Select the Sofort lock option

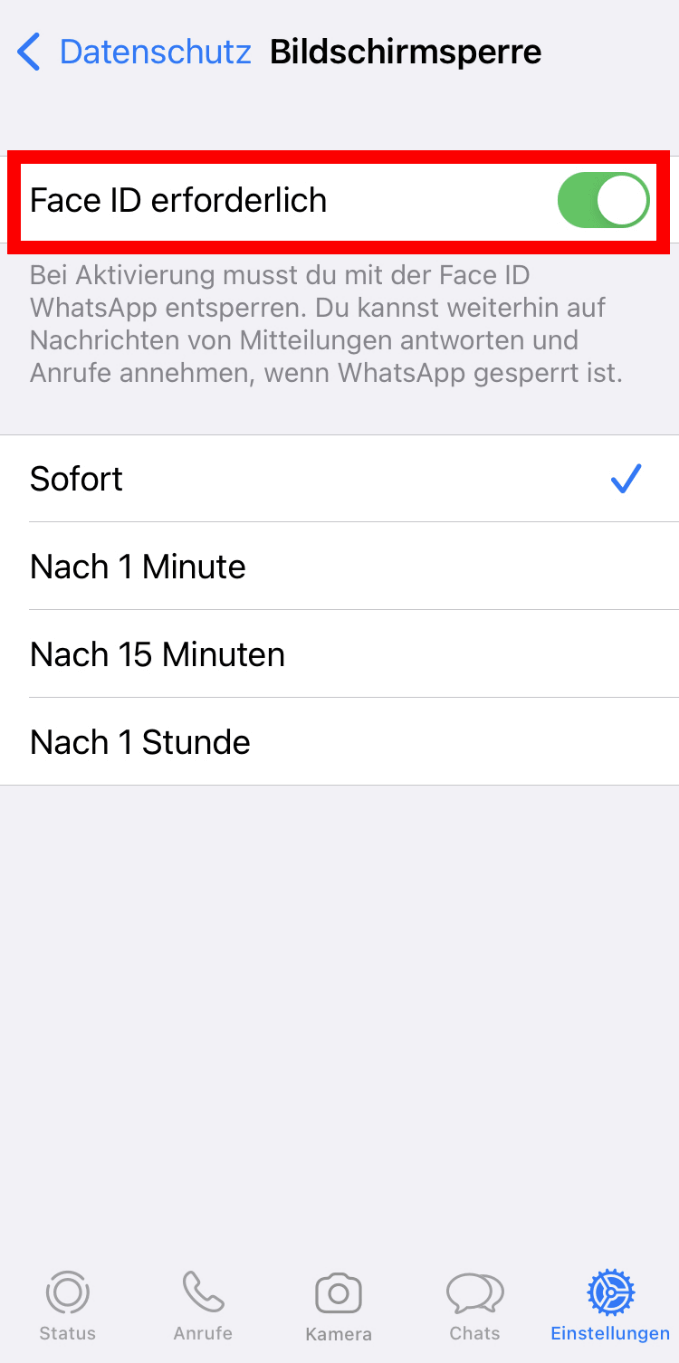pyautogui.click(x=339, y=479)
